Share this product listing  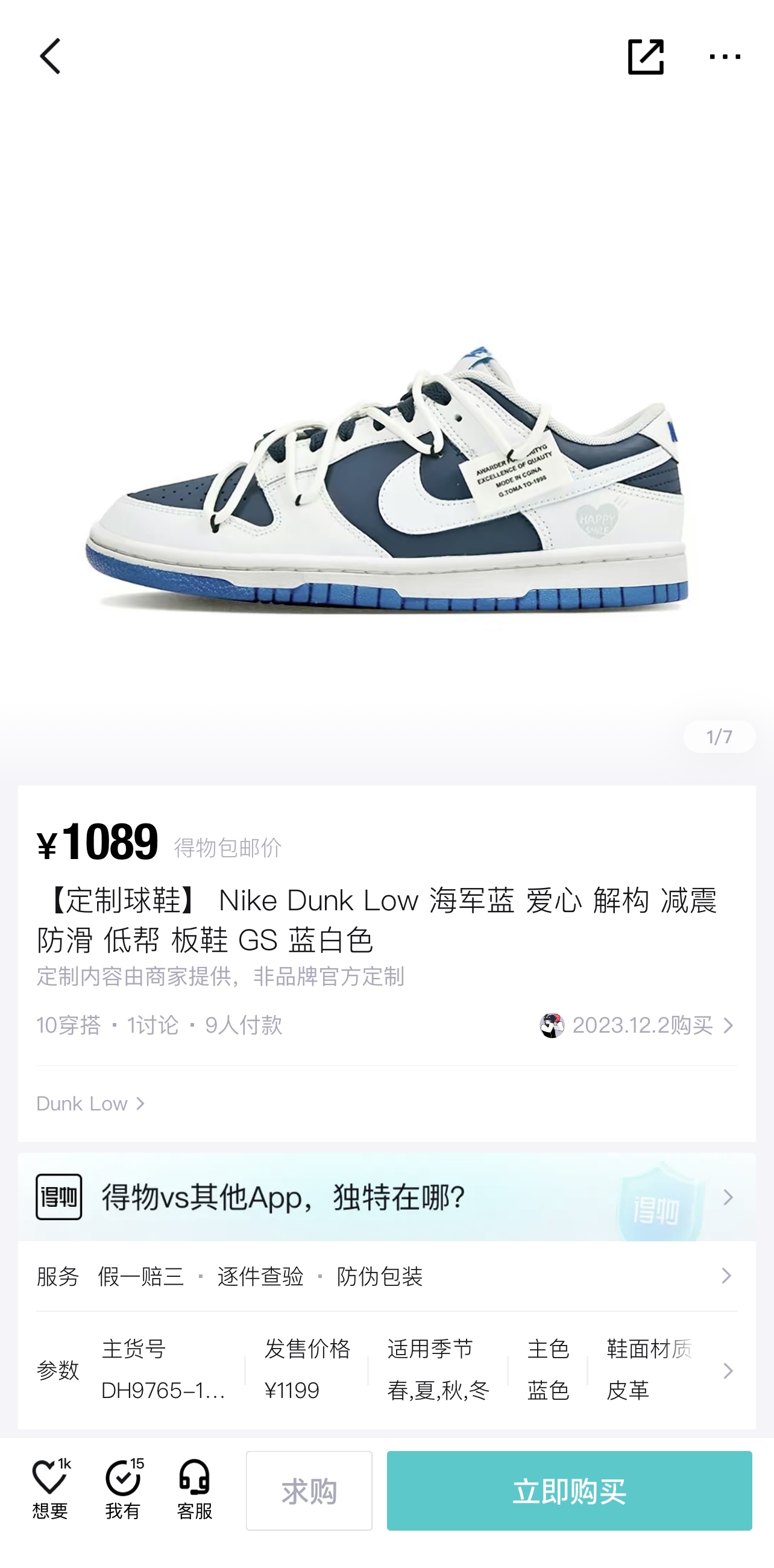pos(646,57)
